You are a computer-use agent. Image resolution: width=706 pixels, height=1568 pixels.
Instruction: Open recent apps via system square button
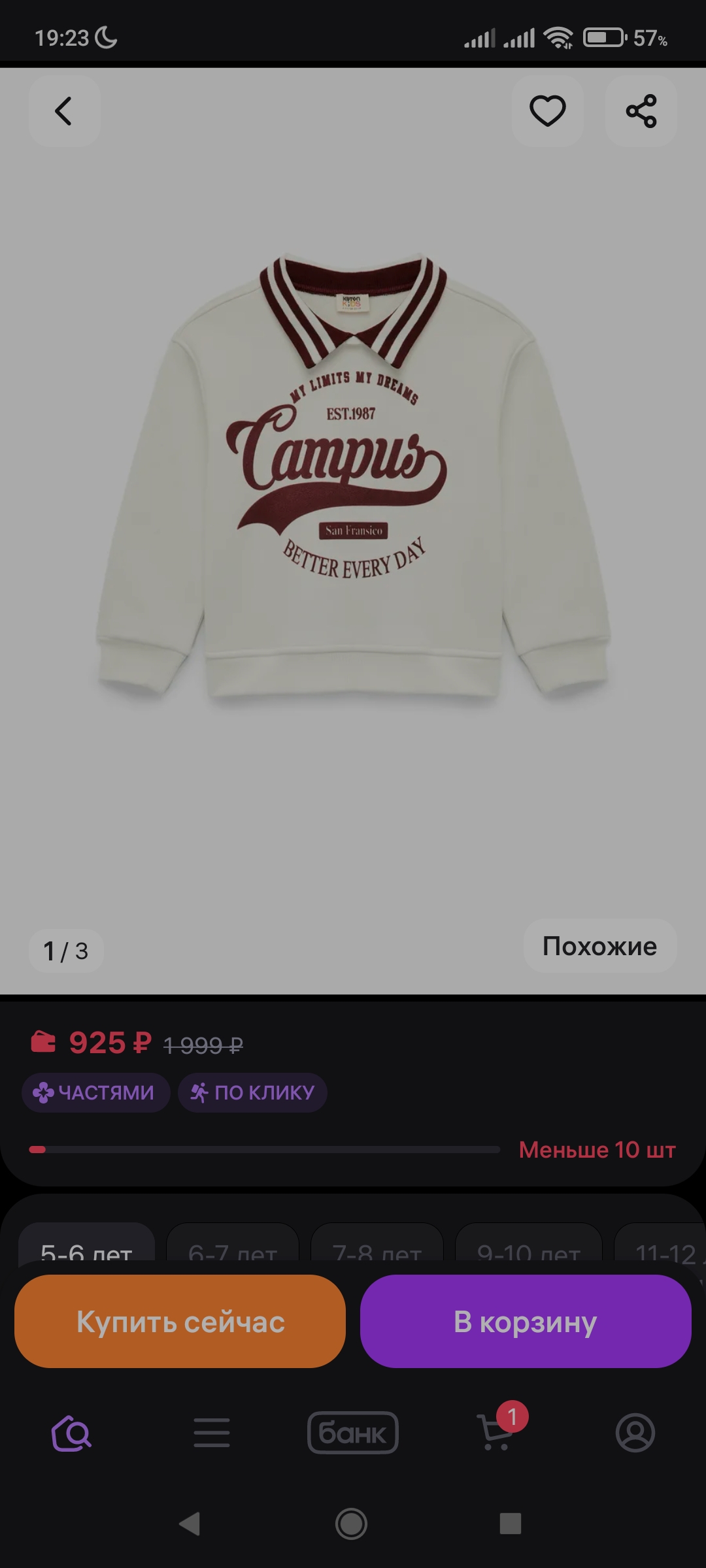511,1524
